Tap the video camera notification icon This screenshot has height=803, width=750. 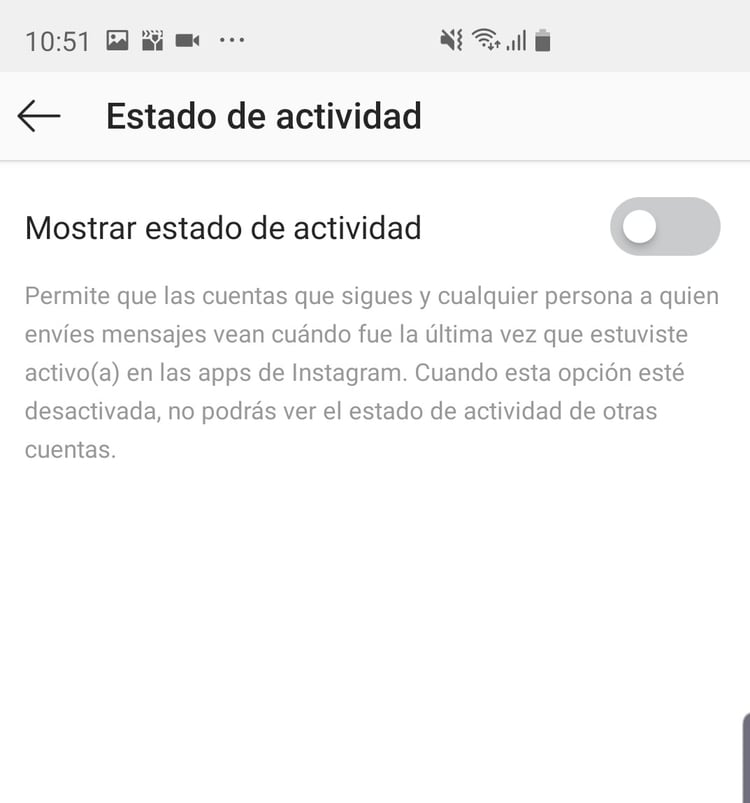pos(186,39)
